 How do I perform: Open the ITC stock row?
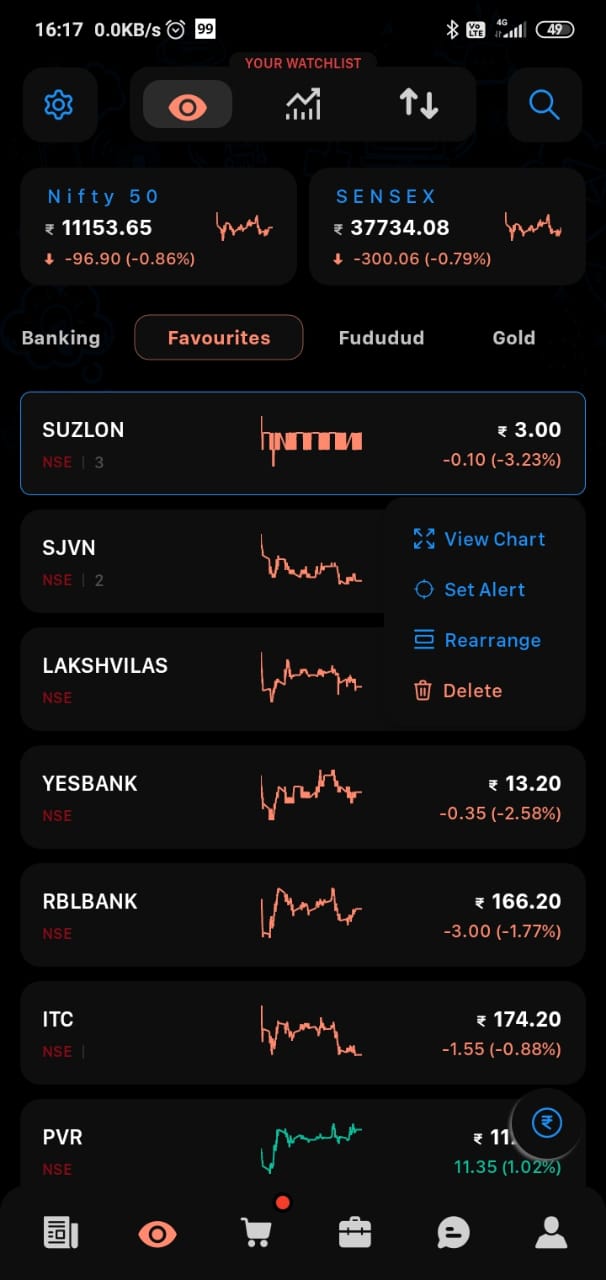point(303,1033)
